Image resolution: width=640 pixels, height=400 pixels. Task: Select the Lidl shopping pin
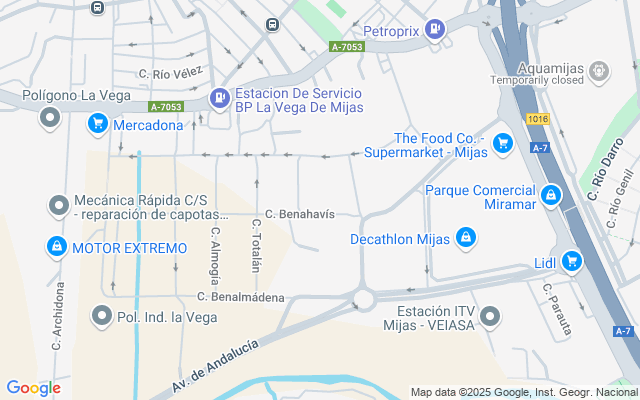[x=571, y=261]
